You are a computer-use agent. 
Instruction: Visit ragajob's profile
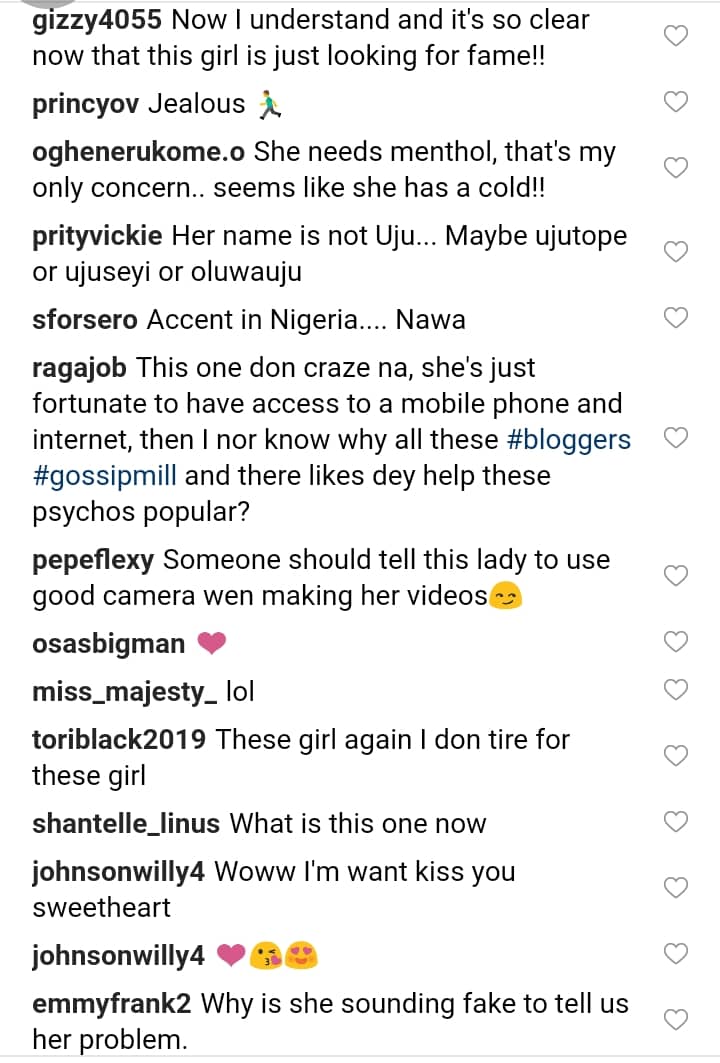coord(79,368)
